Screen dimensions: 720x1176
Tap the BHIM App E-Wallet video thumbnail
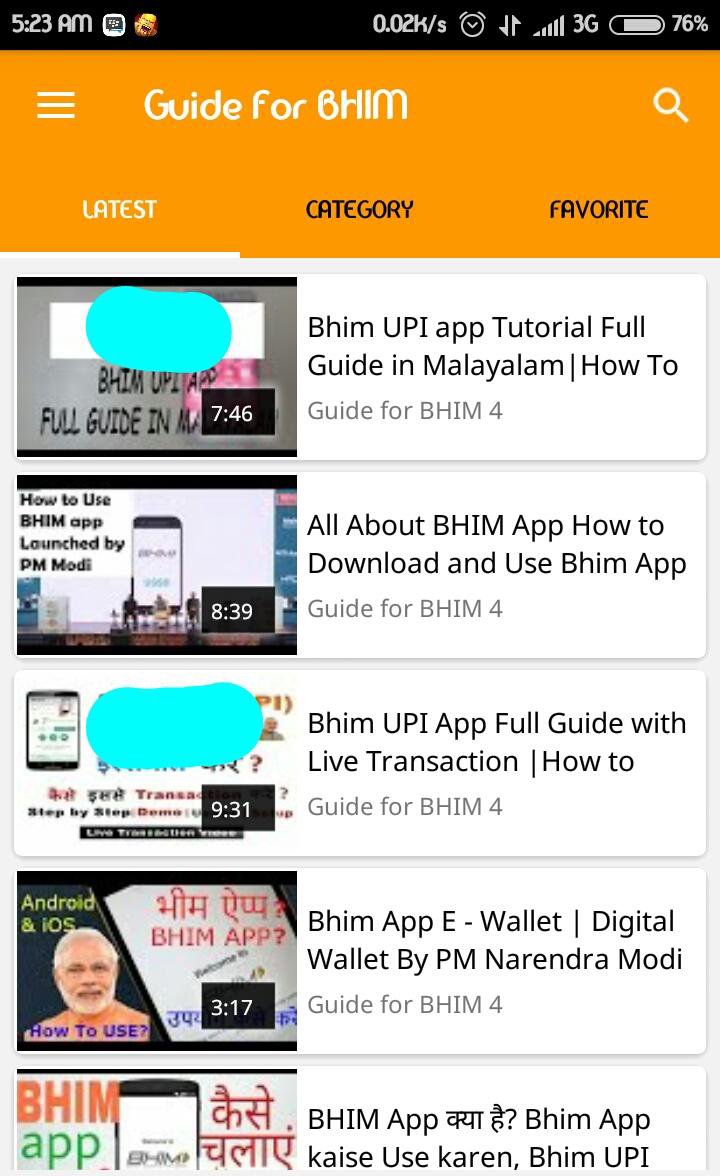[157, 961]
